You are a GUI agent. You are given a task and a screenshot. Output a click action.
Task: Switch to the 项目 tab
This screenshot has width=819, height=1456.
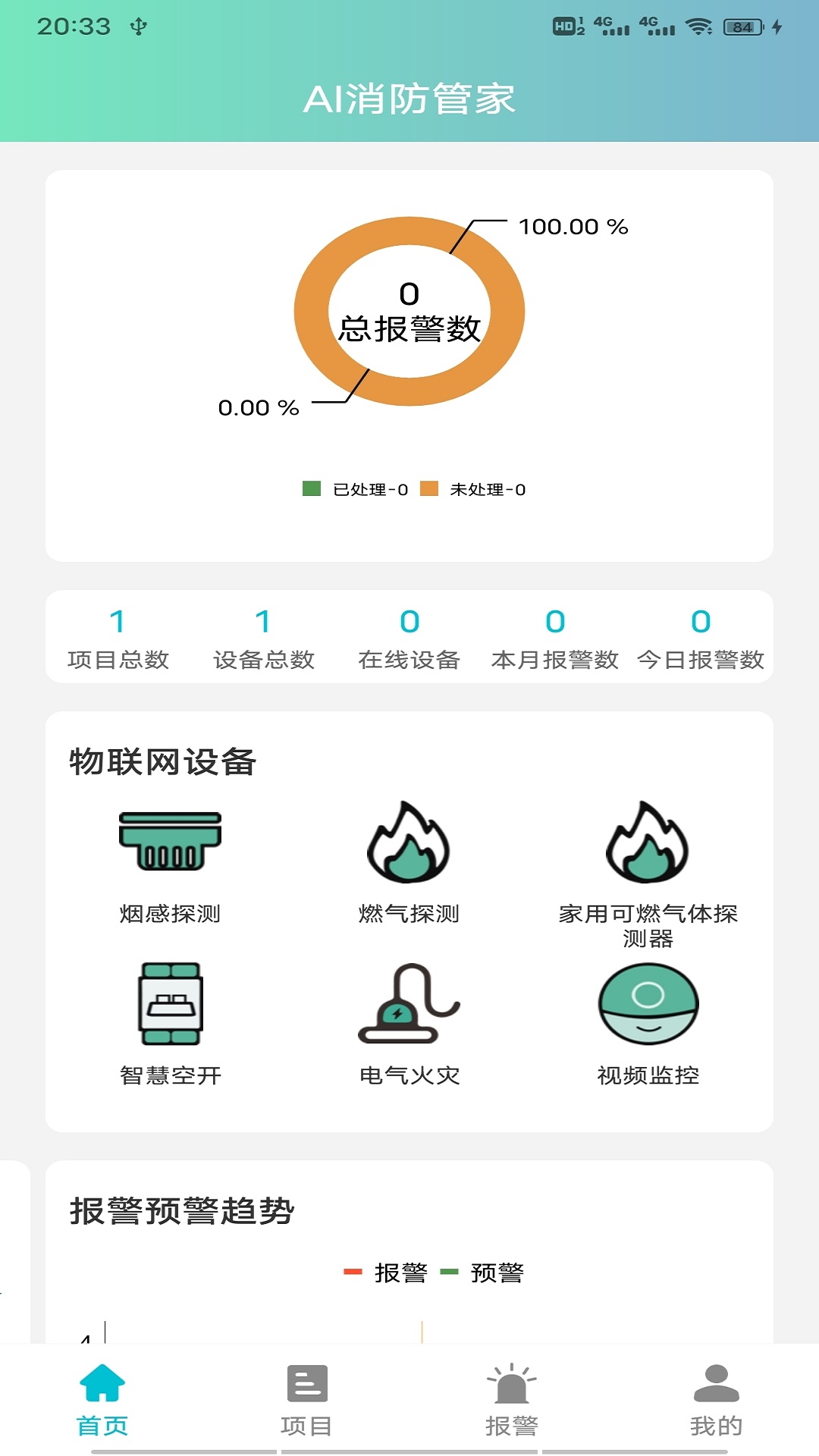point(306,1401)
